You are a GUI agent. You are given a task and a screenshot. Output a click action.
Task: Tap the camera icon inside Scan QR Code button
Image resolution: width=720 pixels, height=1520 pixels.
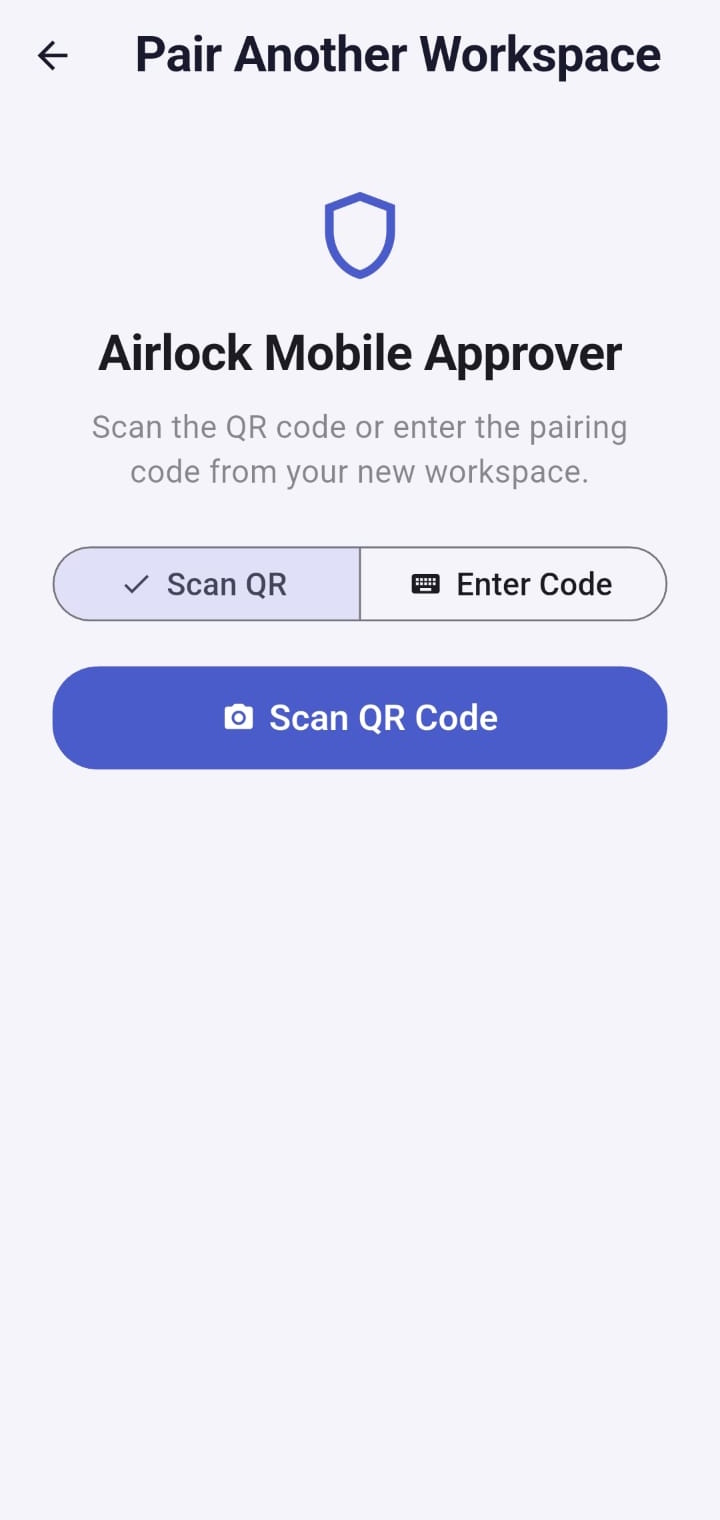pyautogui.click(x=239, y=717)
